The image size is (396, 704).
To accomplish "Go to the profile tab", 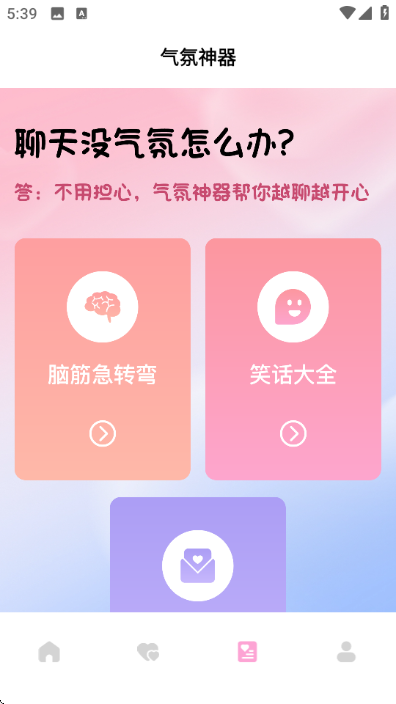I will pyautogui.click(x=346, y=651).
